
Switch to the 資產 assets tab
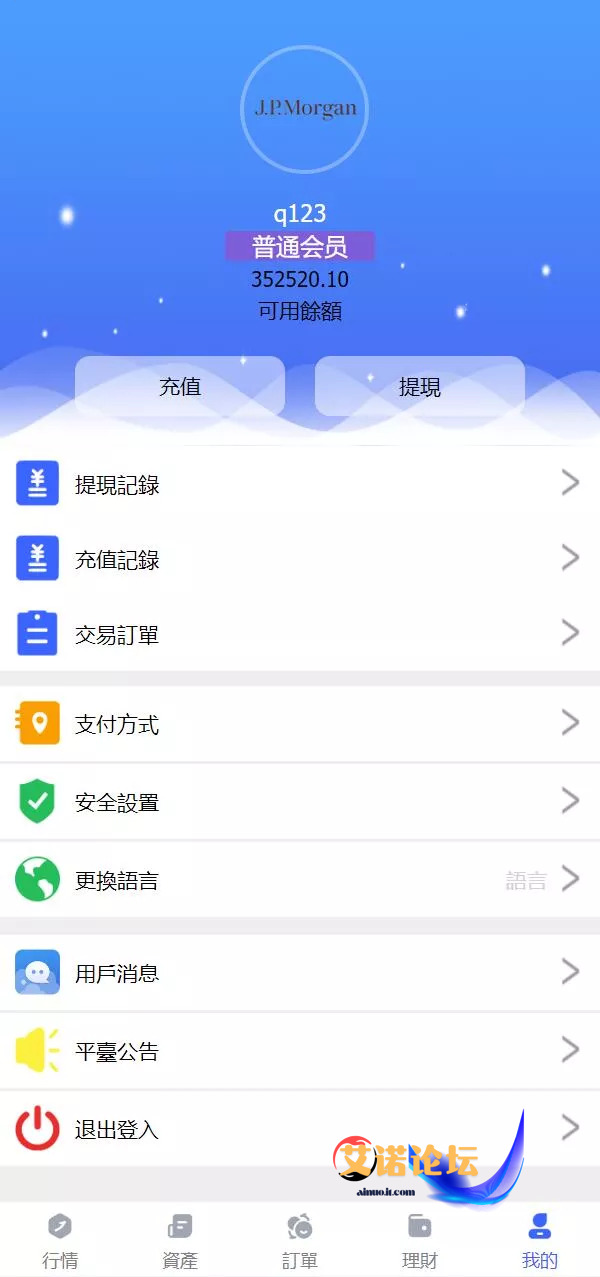point(180,1241)
